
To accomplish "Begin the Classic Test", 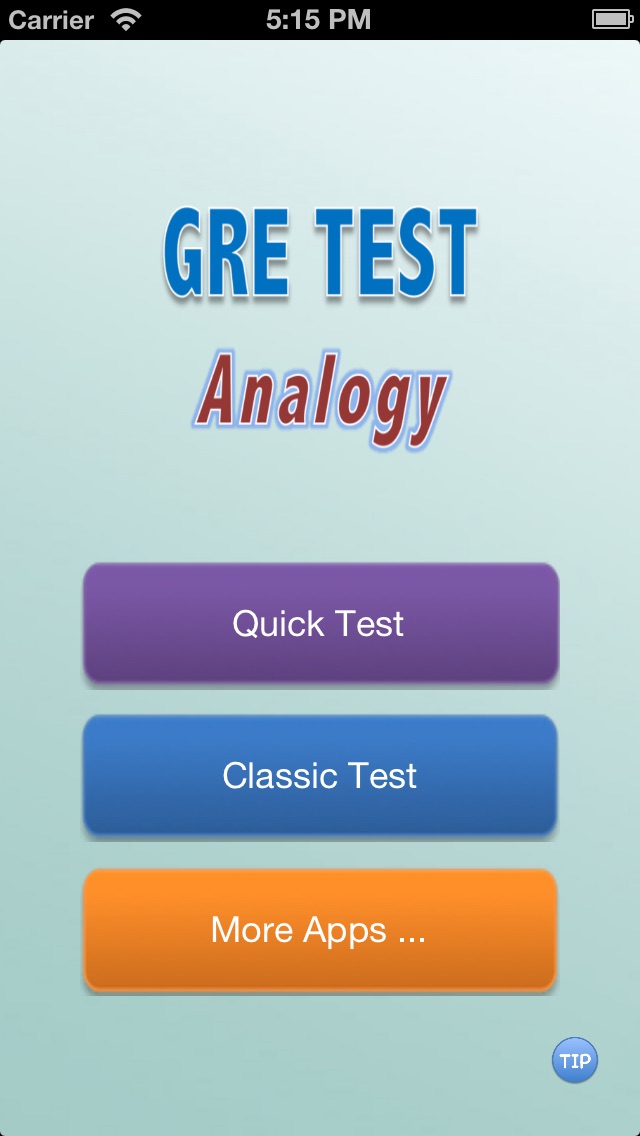I will 320,775.
